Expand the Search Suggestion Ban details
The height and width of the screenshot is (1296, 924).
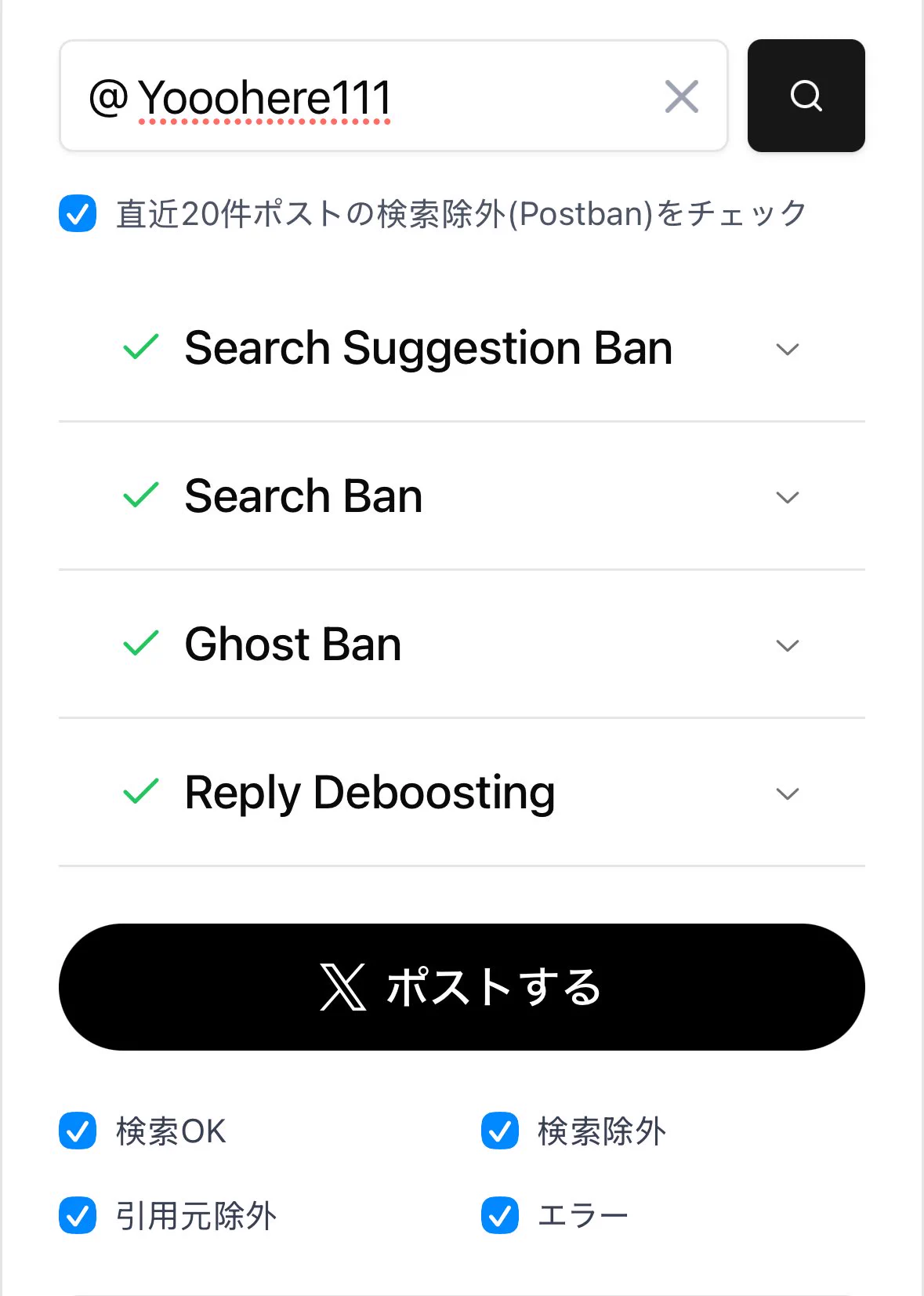pyautogui.click(x=787, y=350)
